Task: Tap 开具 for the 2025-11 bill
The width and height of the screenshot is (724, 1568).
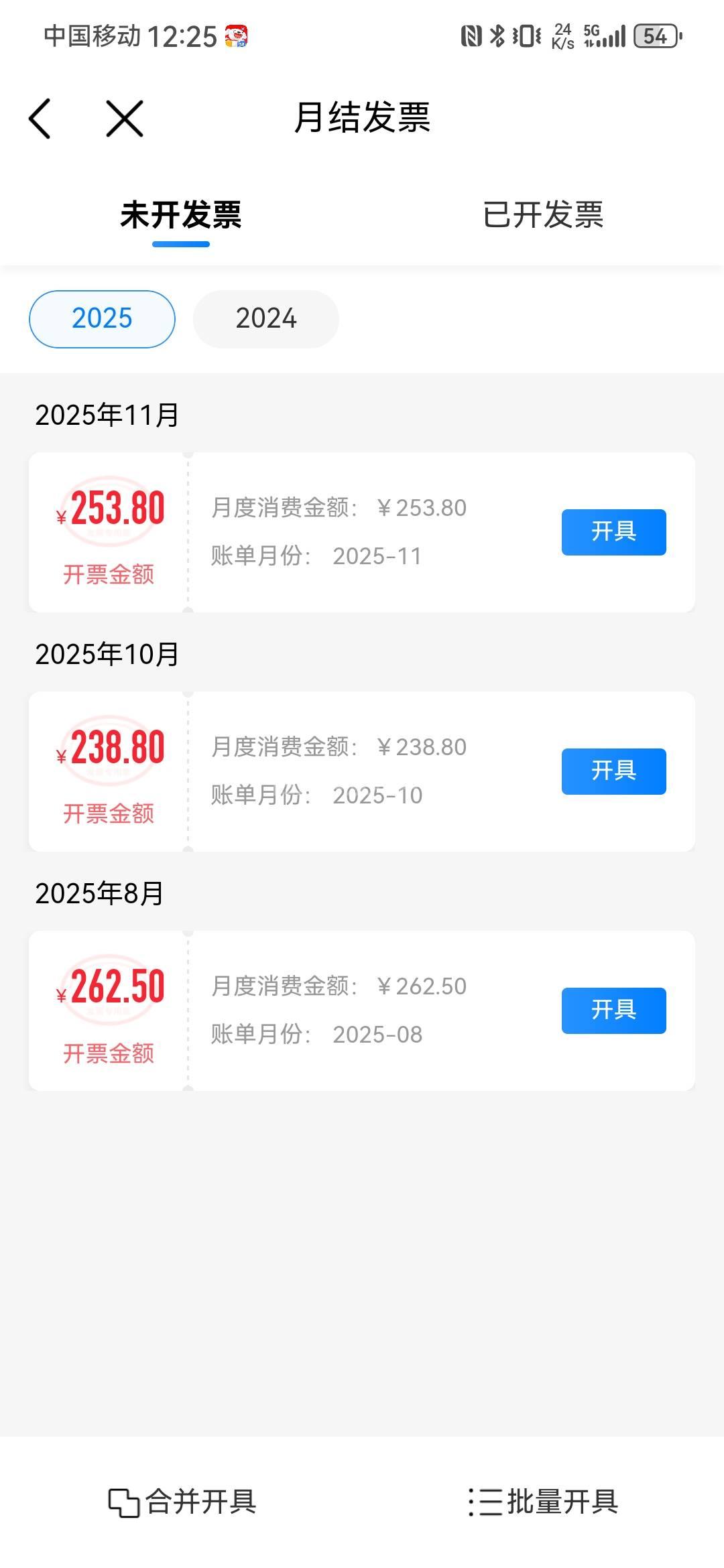Action: [x=613, y=532]
